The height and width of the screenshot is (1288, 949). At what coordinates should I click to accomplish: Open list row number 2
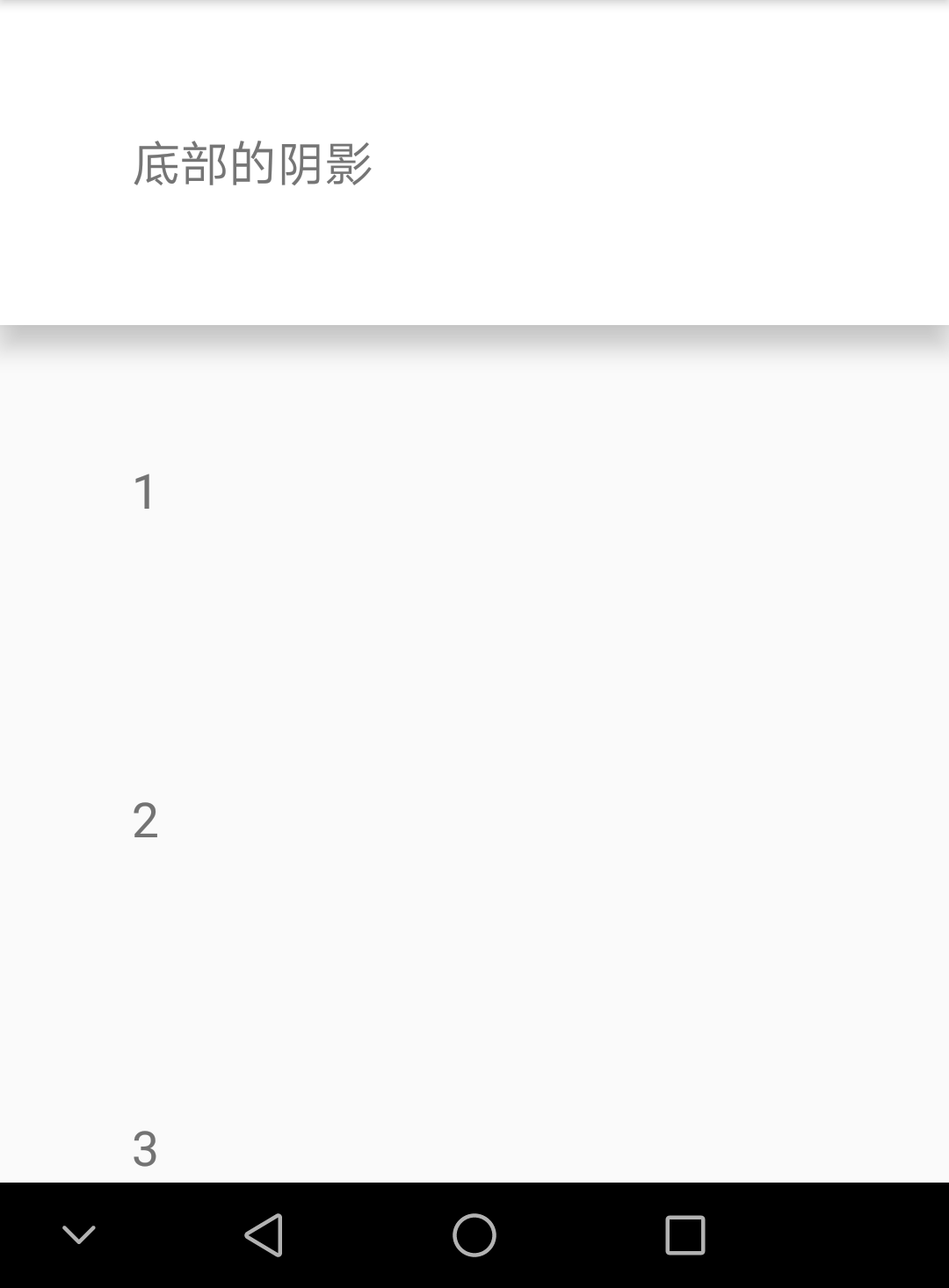pyautogui.click(x=474, y=821)
